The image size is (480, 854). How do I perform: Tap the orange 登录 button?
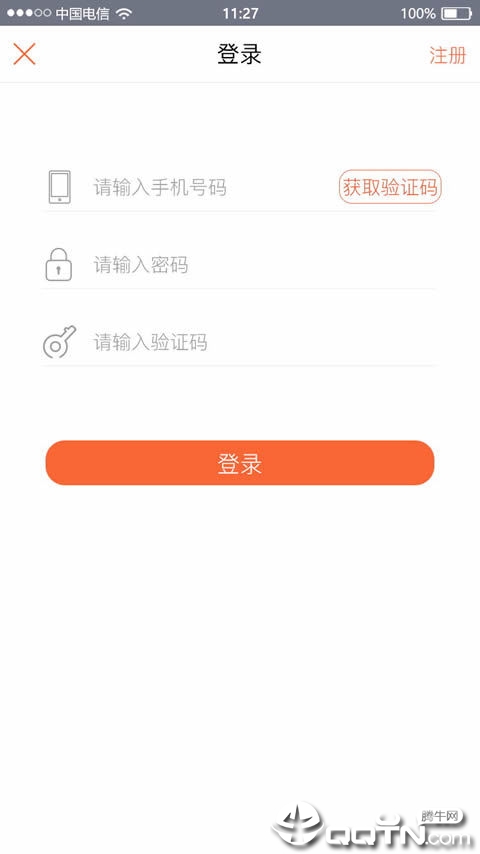tap(240, 463)
